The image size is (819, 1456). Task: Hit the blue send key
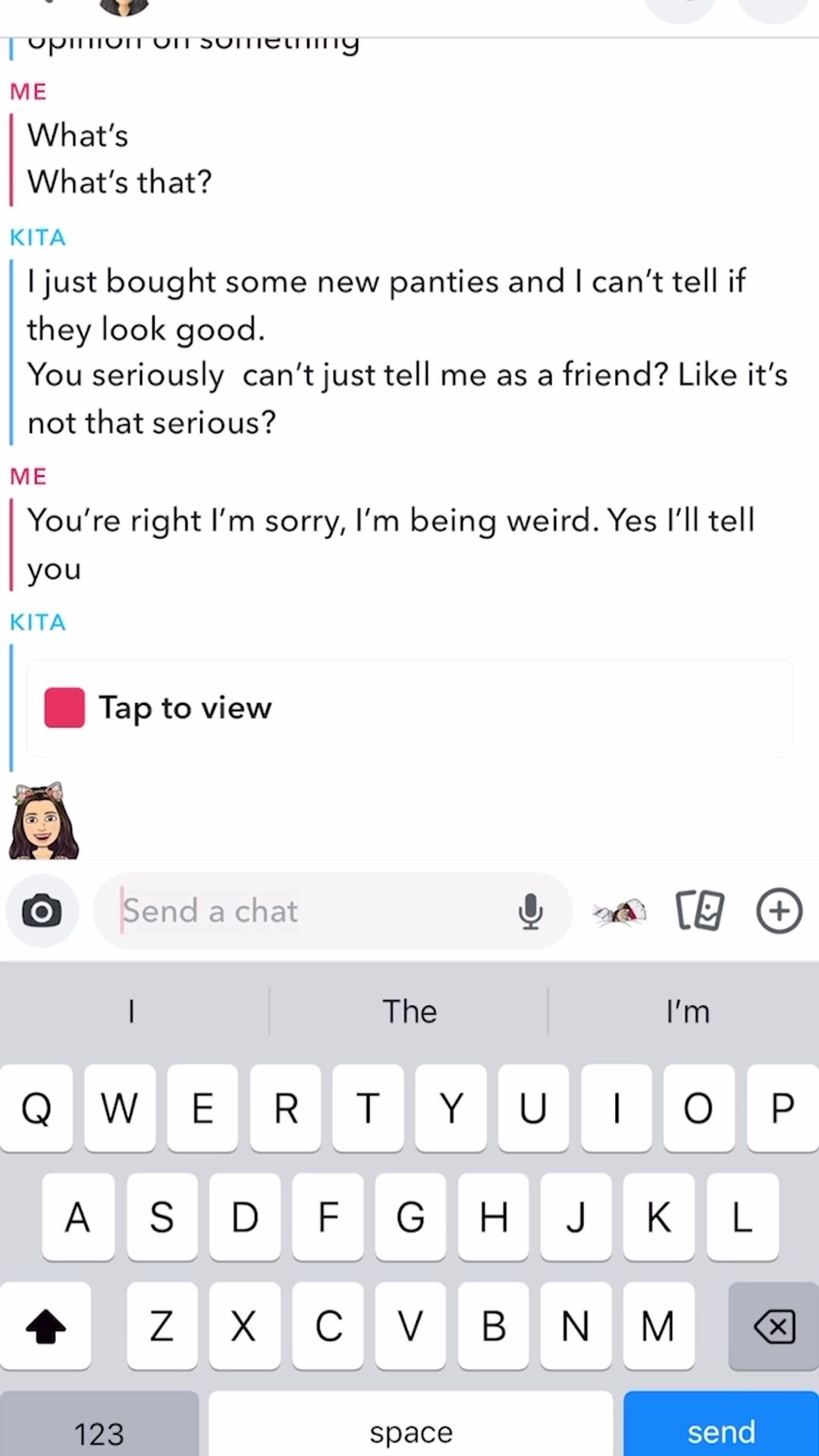tap(721, 1424)
